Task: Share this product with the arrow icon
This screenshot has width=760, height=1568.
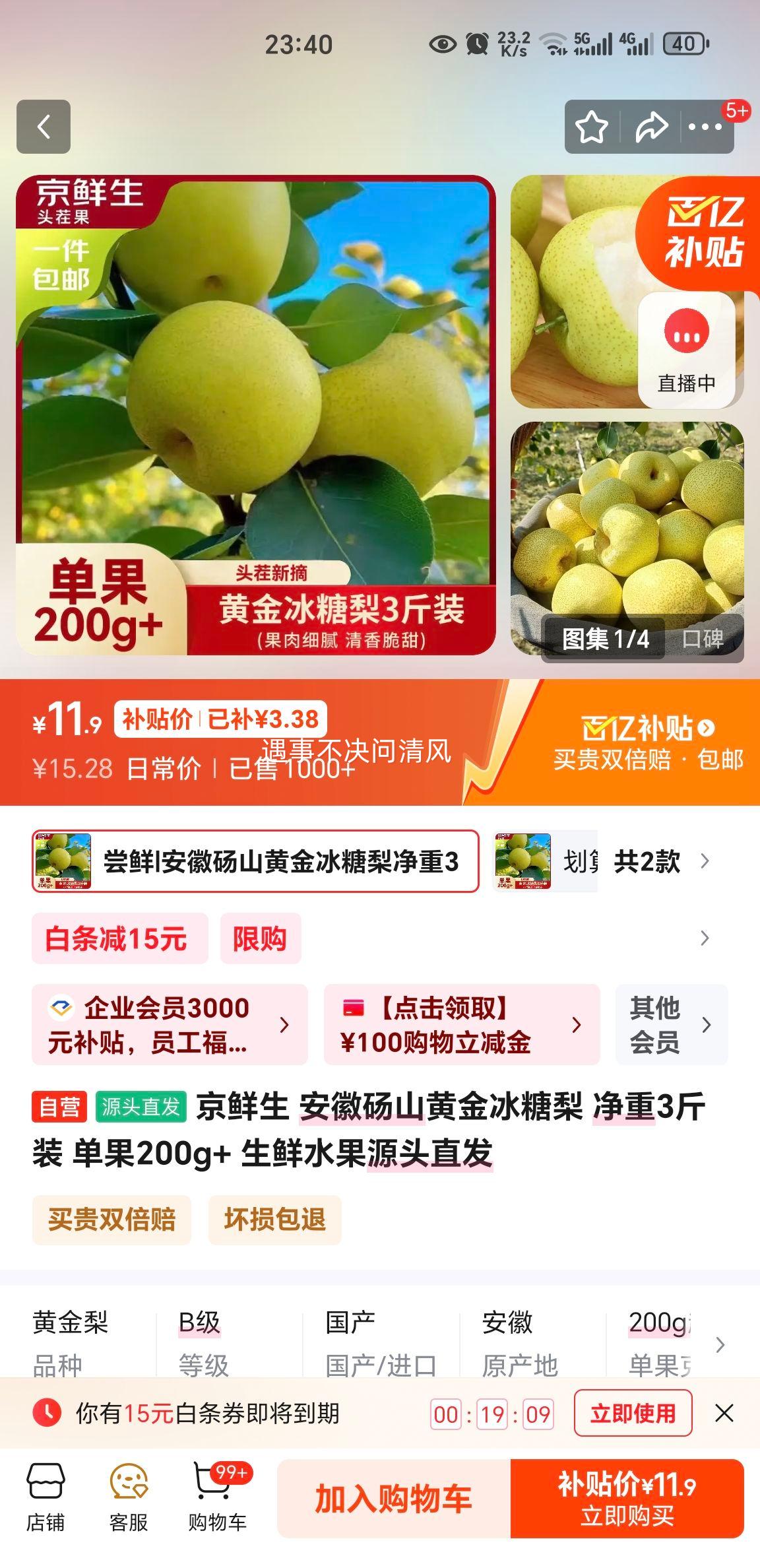Action: (x=650, y=127)
